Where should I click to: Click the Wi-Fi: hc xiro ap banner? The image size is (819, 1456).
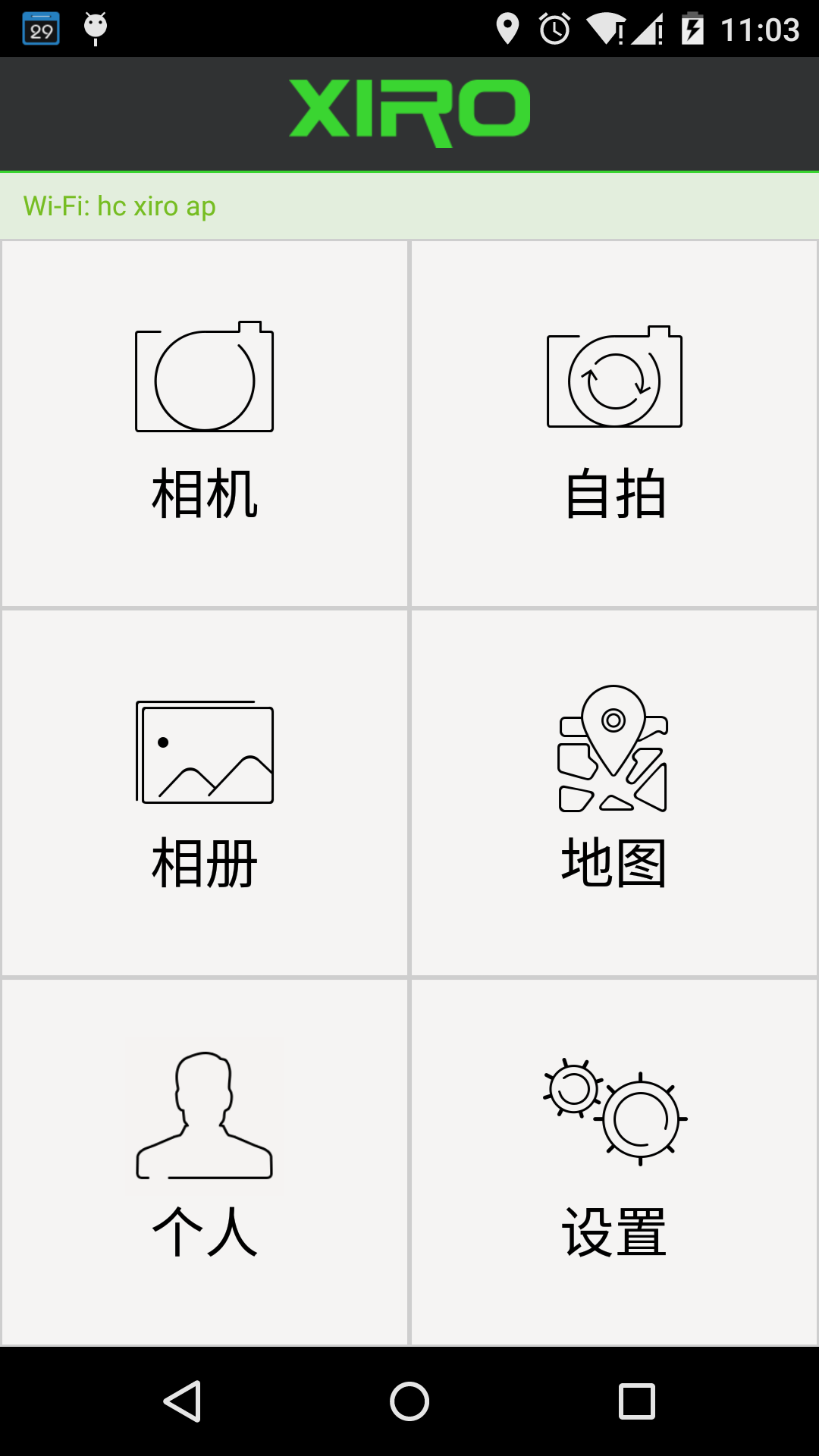(120, 205)
